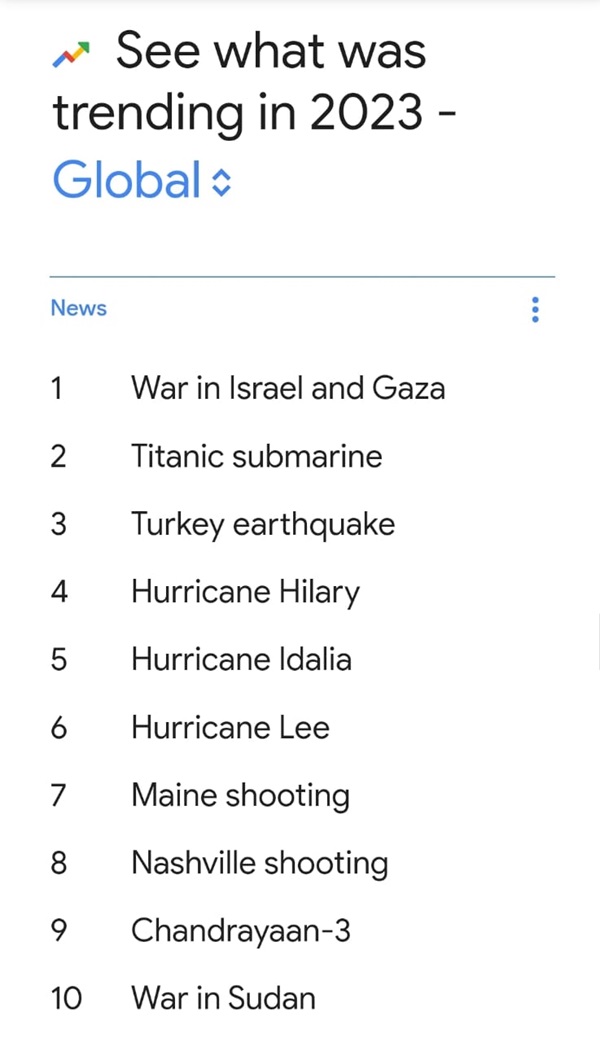Viewport: 600px width, 1042px height.
Task: Open the Chandrayaan-3 trend
Action: coord(241,930)
